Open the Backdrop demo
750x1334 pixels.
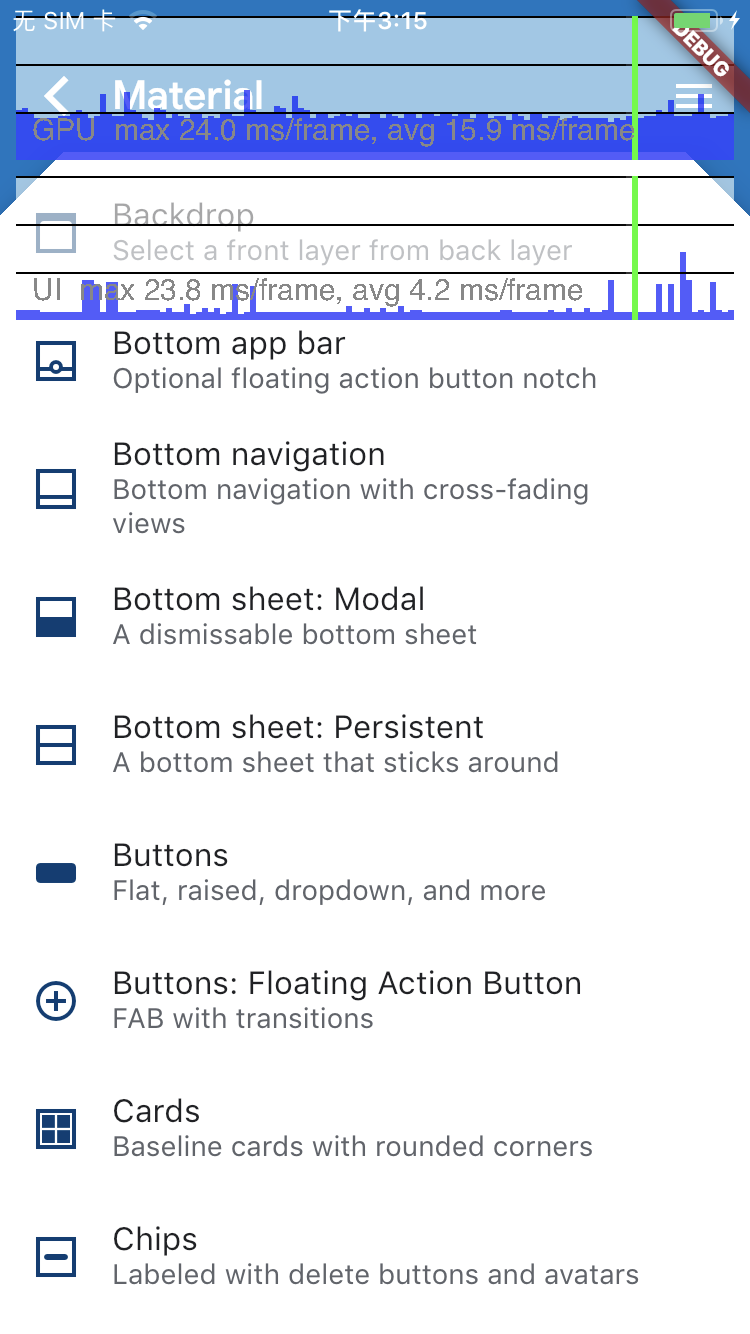[x=342, y=232]
